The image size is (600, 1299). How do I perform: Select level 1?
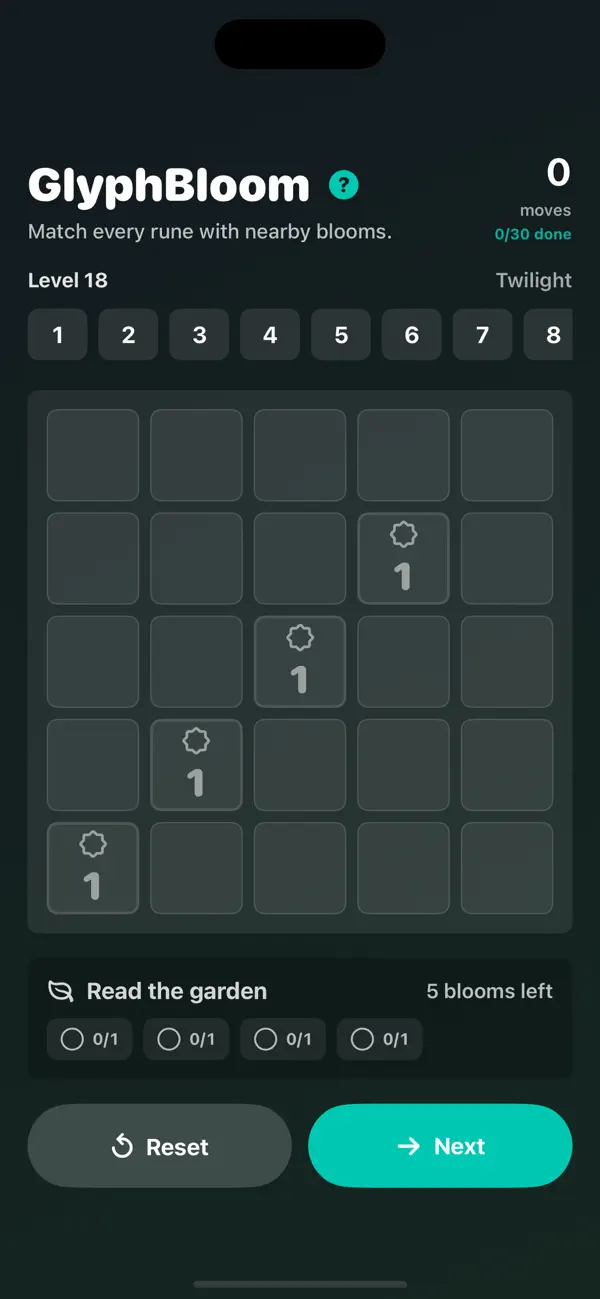click(58, 334)
